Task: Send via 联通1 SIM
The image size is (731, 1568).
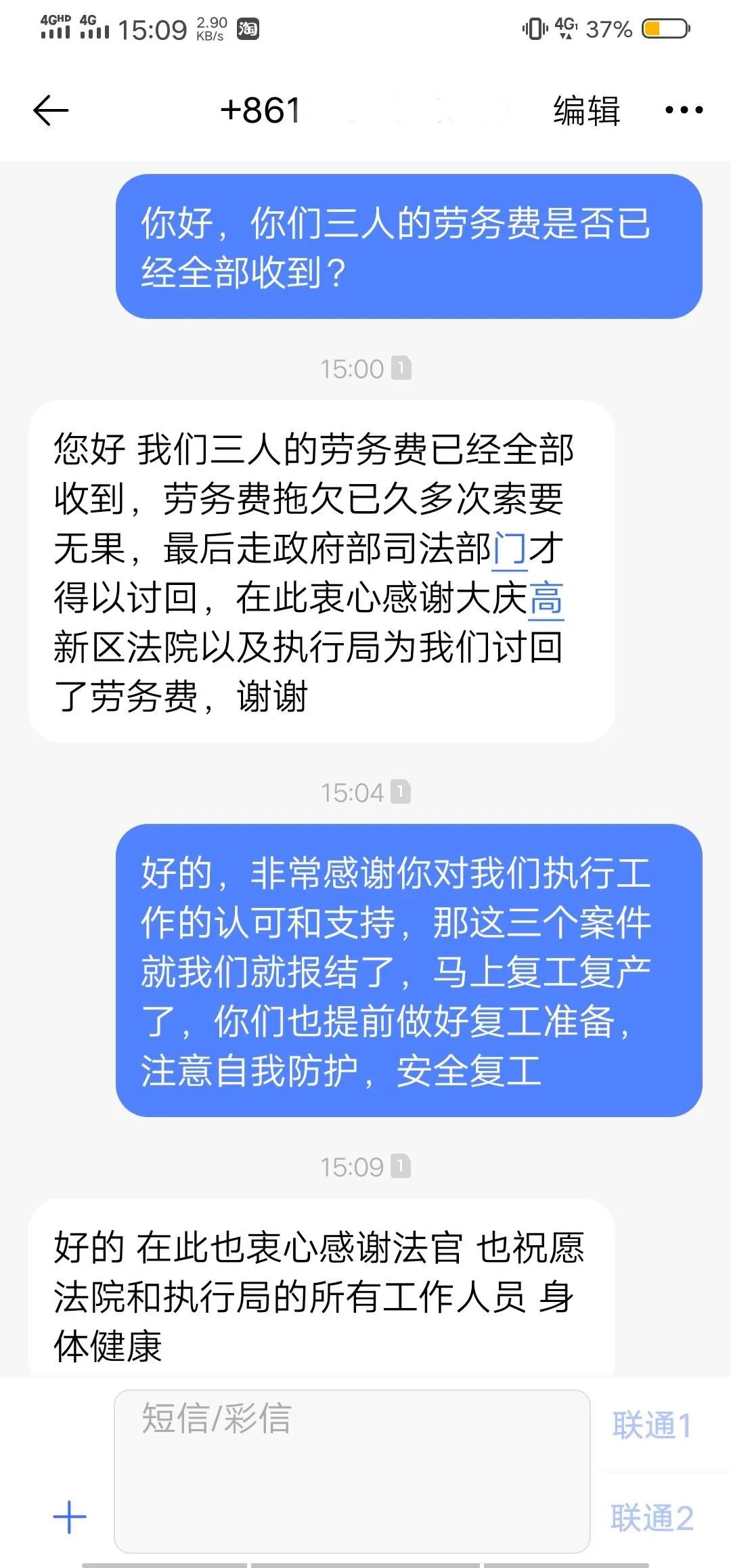Action: click(x=652, y=1424)
